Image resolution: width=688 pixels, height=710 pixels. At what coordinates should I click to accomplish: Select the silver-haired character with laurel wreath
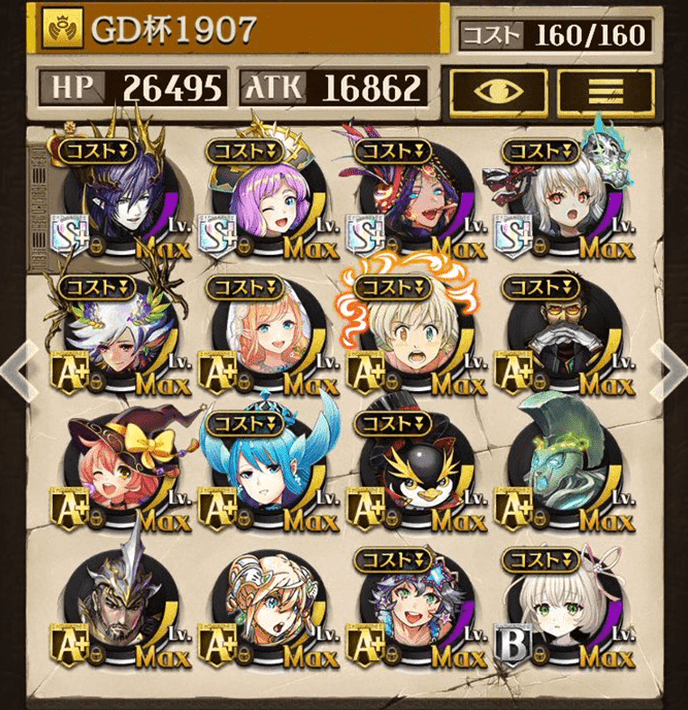(117, 340)
